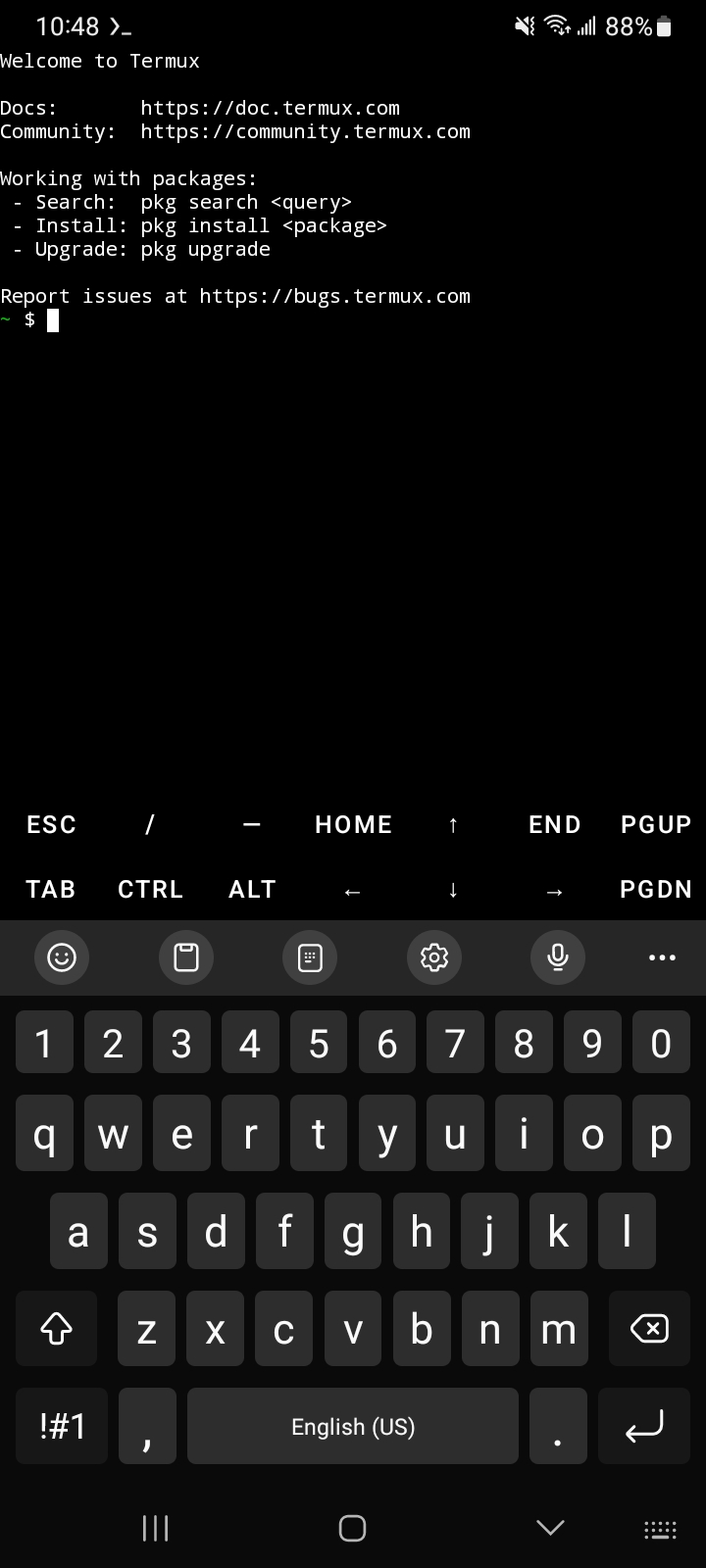Image resolution: width=706 pixels, height=1568 pixels.
Task: Open the emoji keyboard panel
Action: coord(62,957)
